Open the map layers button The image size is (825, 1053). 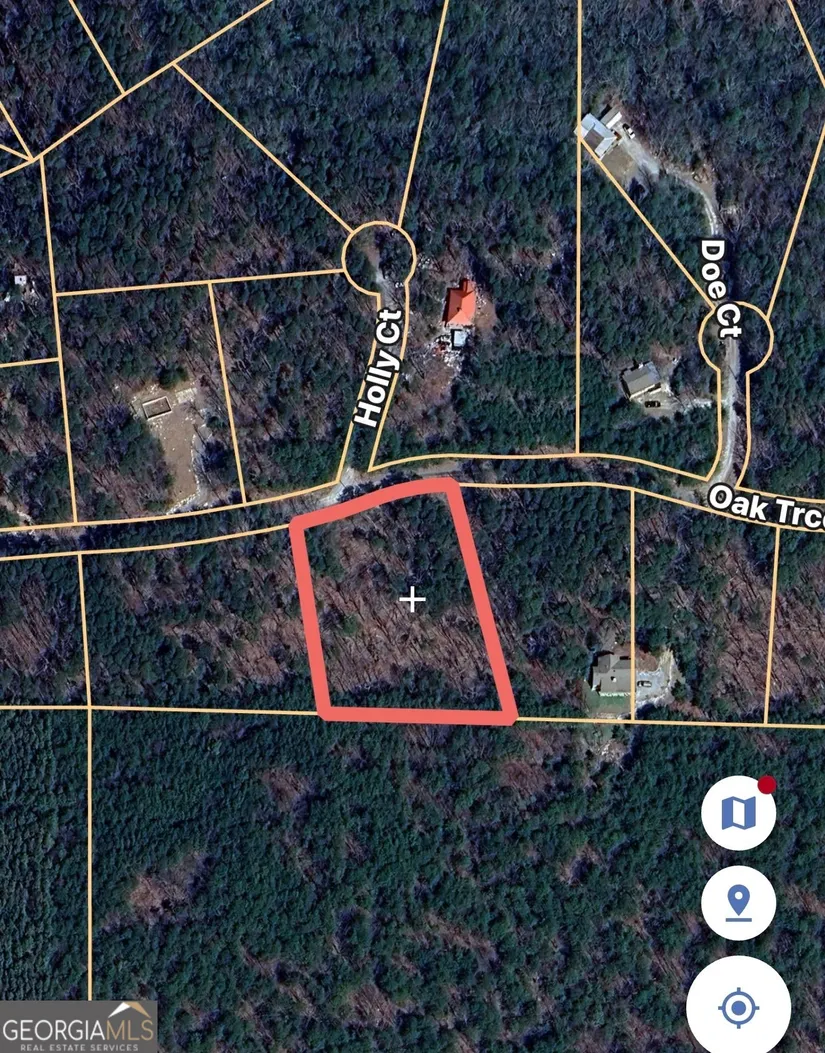738,812
